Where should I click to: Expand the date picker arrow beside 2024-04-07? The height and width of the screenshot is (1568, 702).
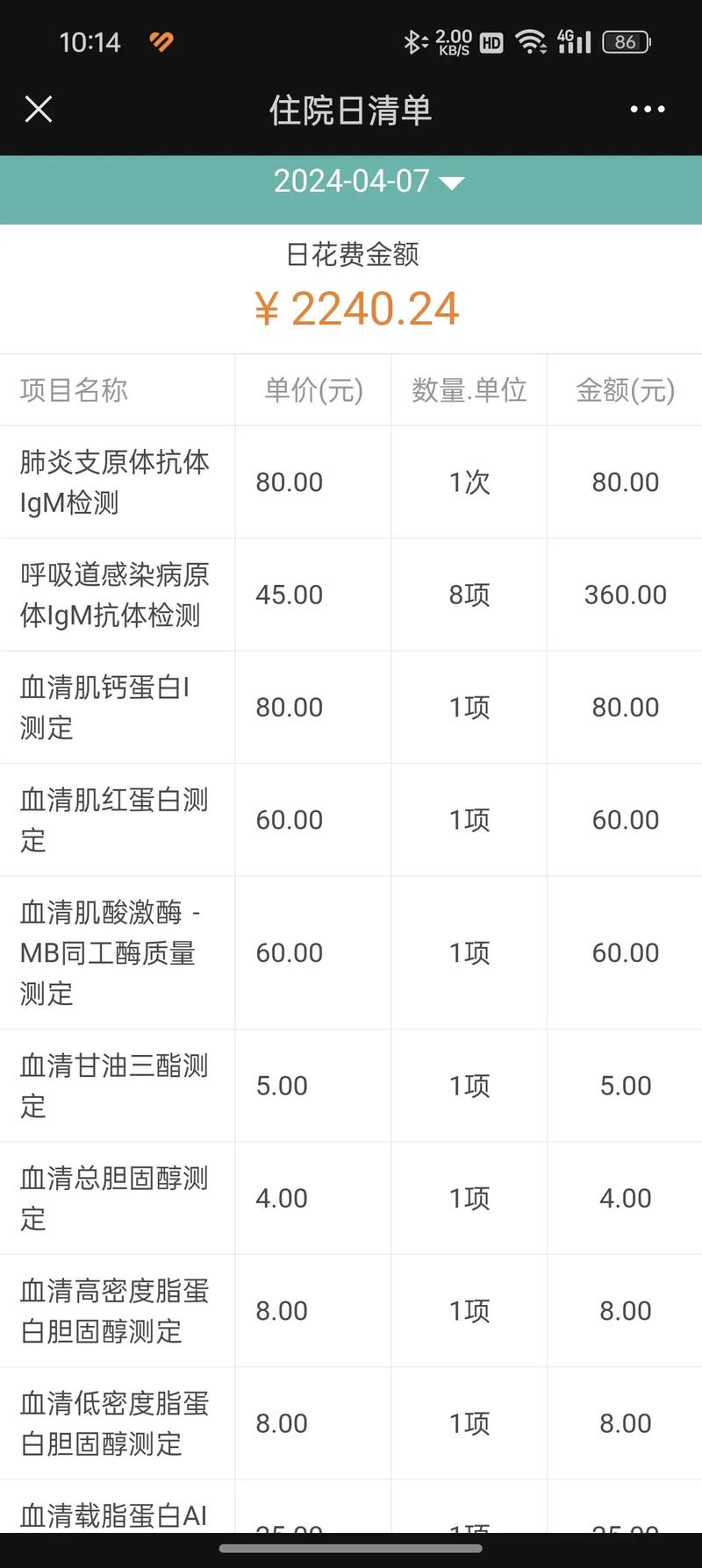pyautogui.click(x=450, y=184)
